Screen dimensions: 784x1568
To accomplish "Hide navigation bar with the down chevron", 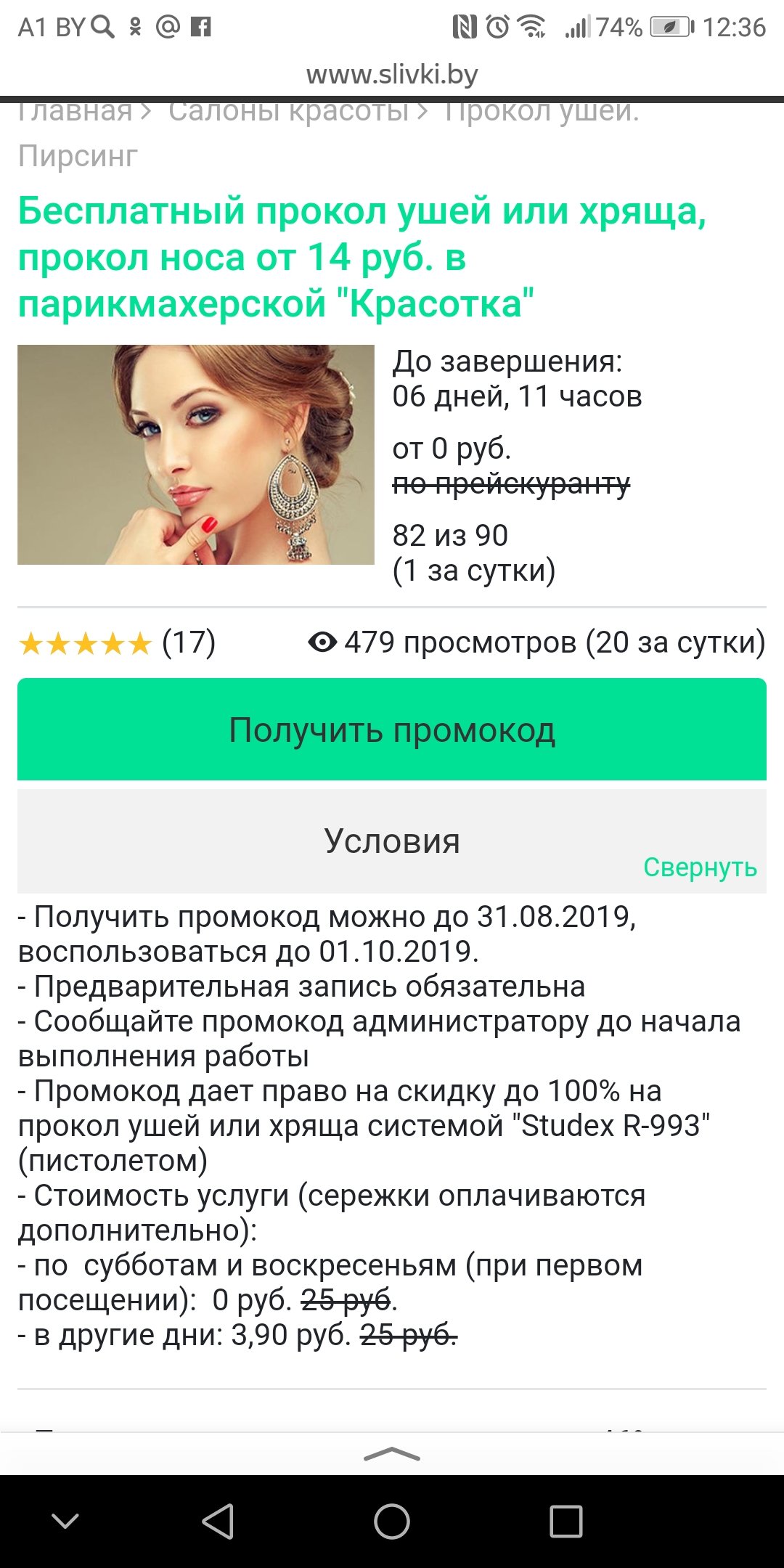I will [x=65, y=1521].
